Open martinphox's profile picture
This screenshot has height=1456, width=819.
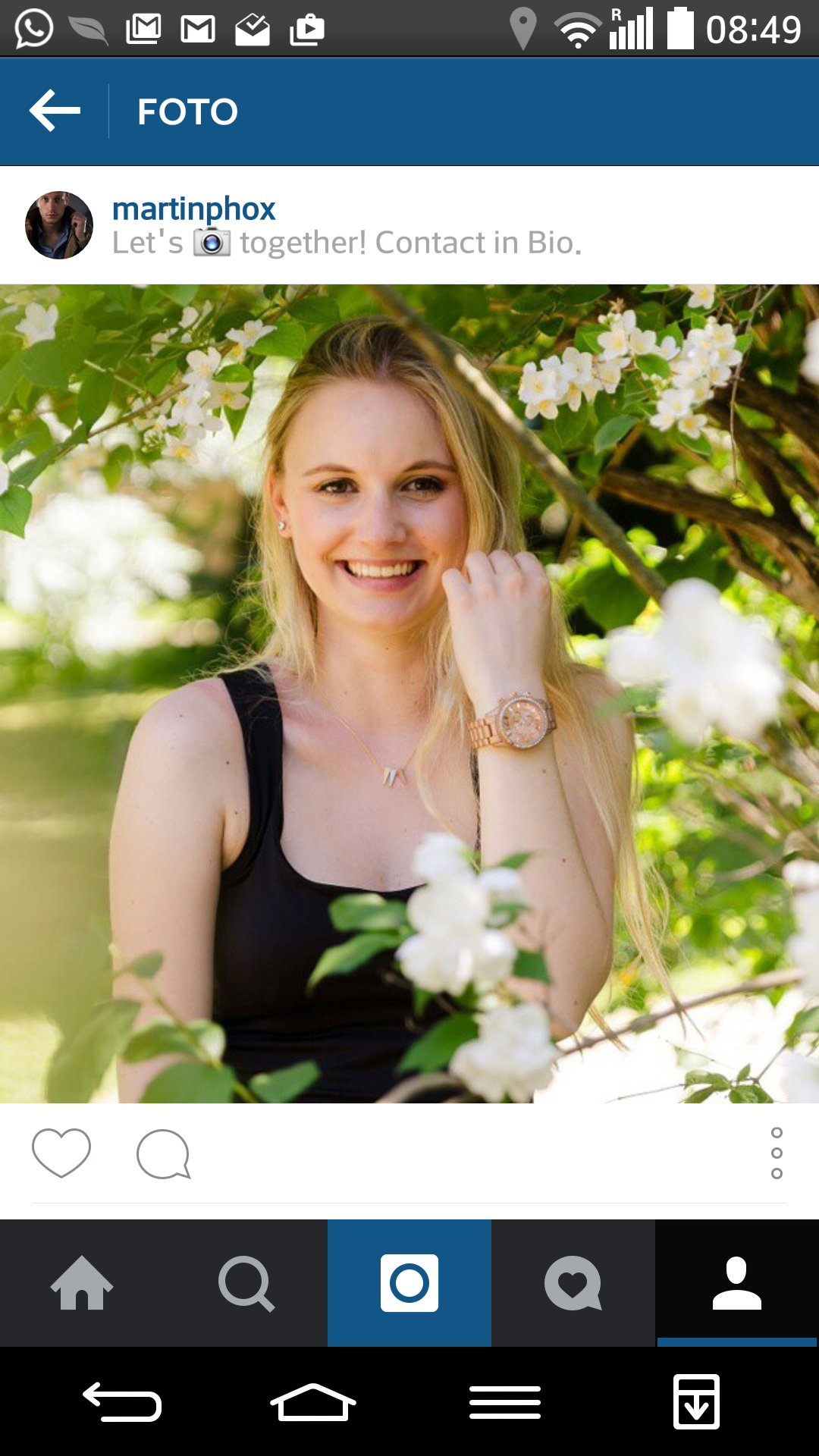tap(59, 225)
